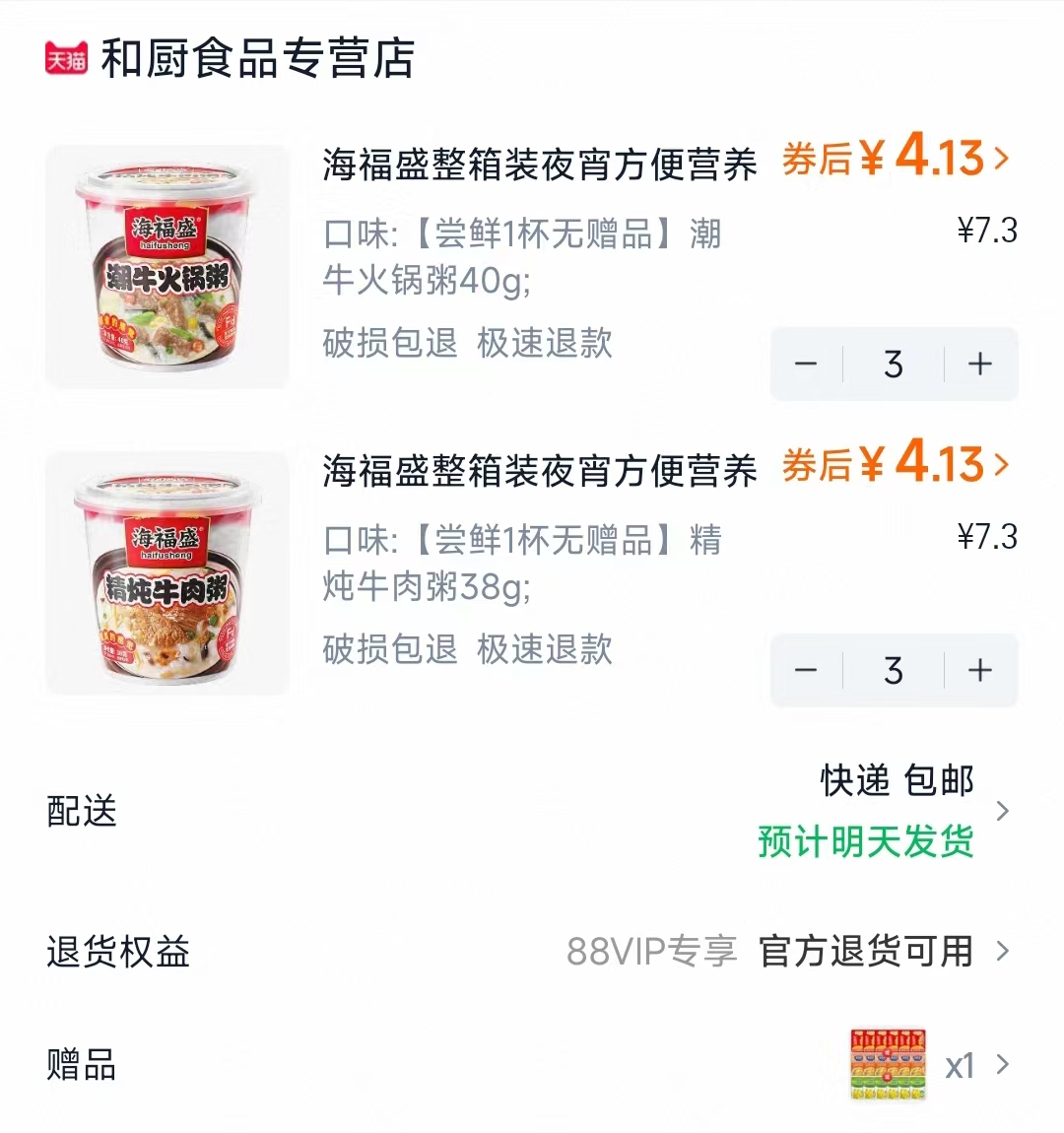Click the gift item thumbnail

coord(886,1065)
